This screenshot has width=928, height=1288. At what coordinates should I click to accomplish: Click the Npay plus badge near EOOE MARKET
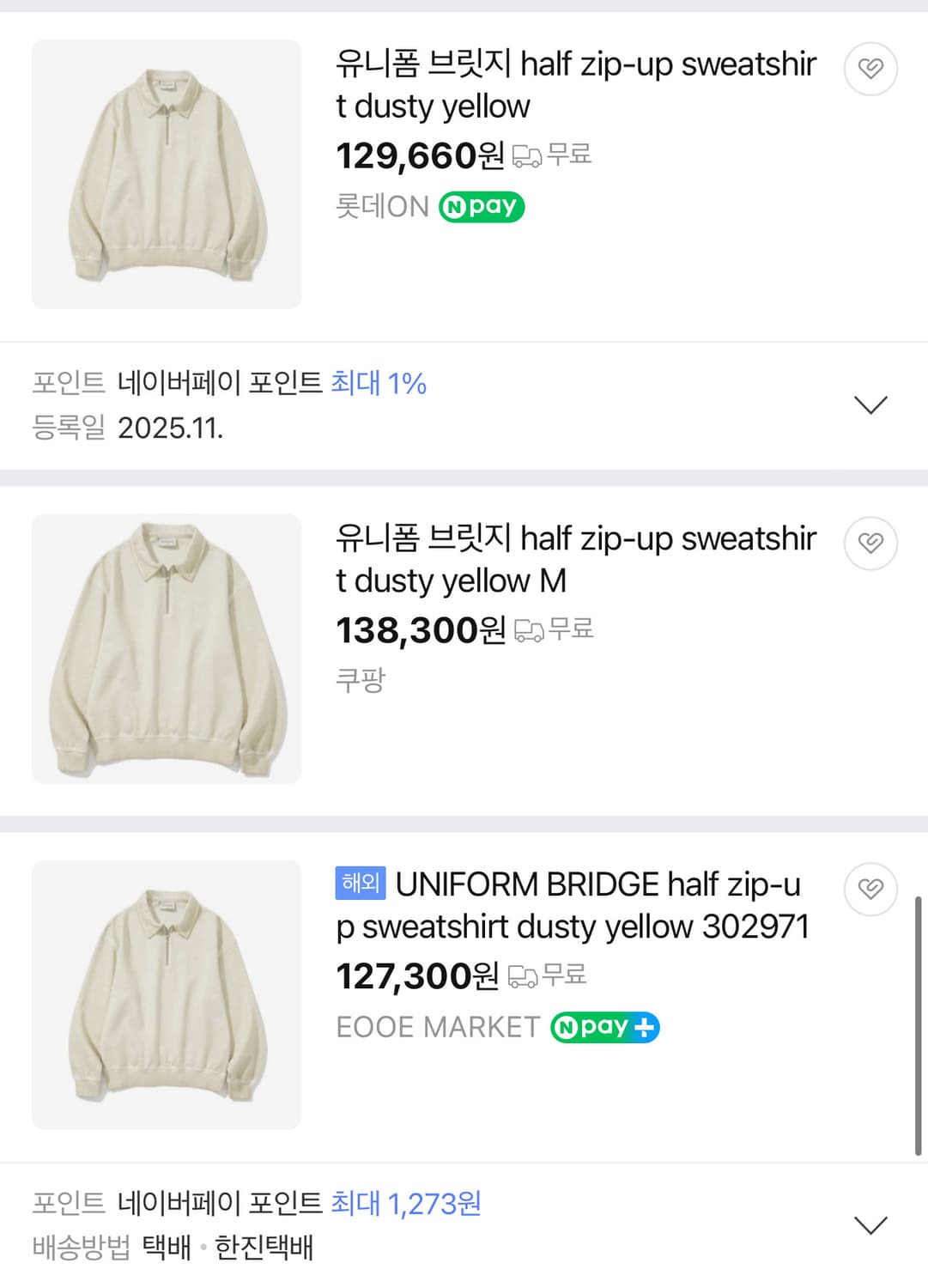pos(605,1027)
